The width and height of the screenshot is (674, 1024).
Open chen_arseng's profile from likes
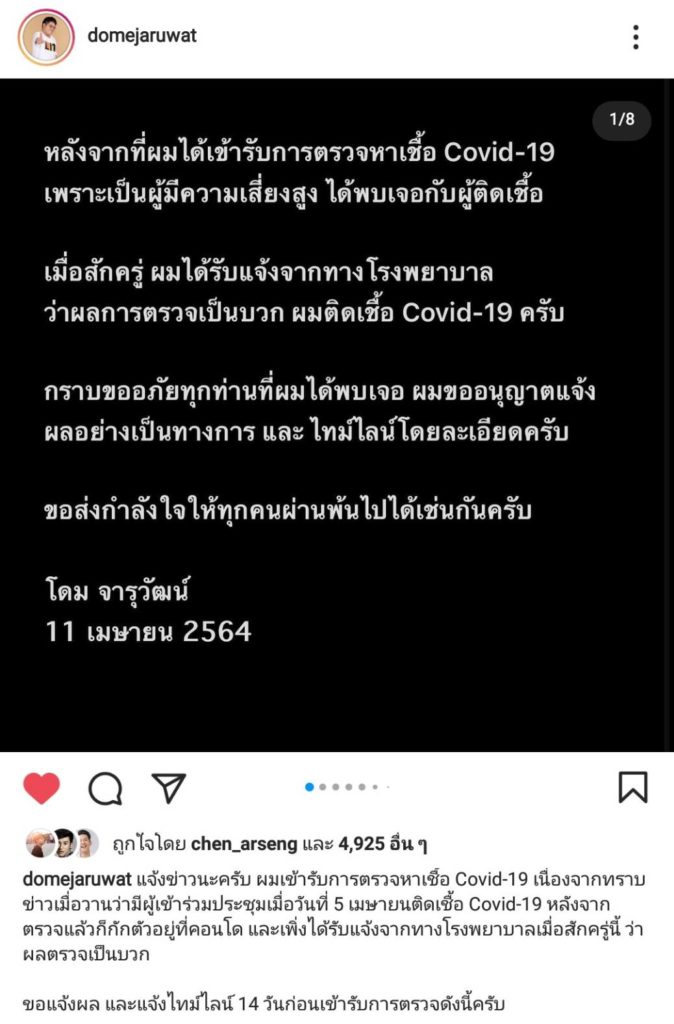[x=243, y=845]
